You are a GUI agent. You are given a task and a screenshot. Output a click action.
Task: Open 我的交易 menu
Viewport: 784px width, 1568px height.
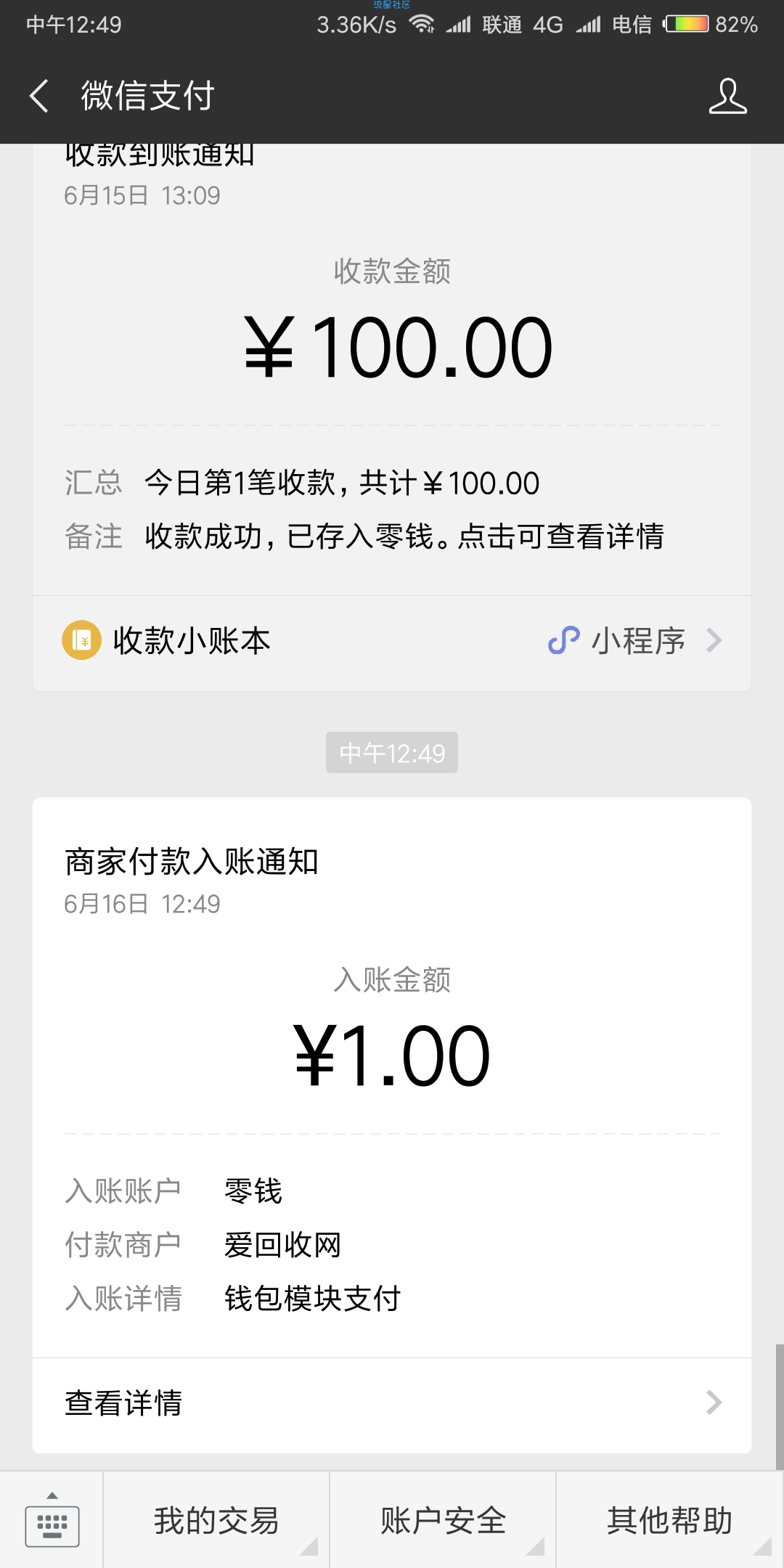pos(216,1520)
